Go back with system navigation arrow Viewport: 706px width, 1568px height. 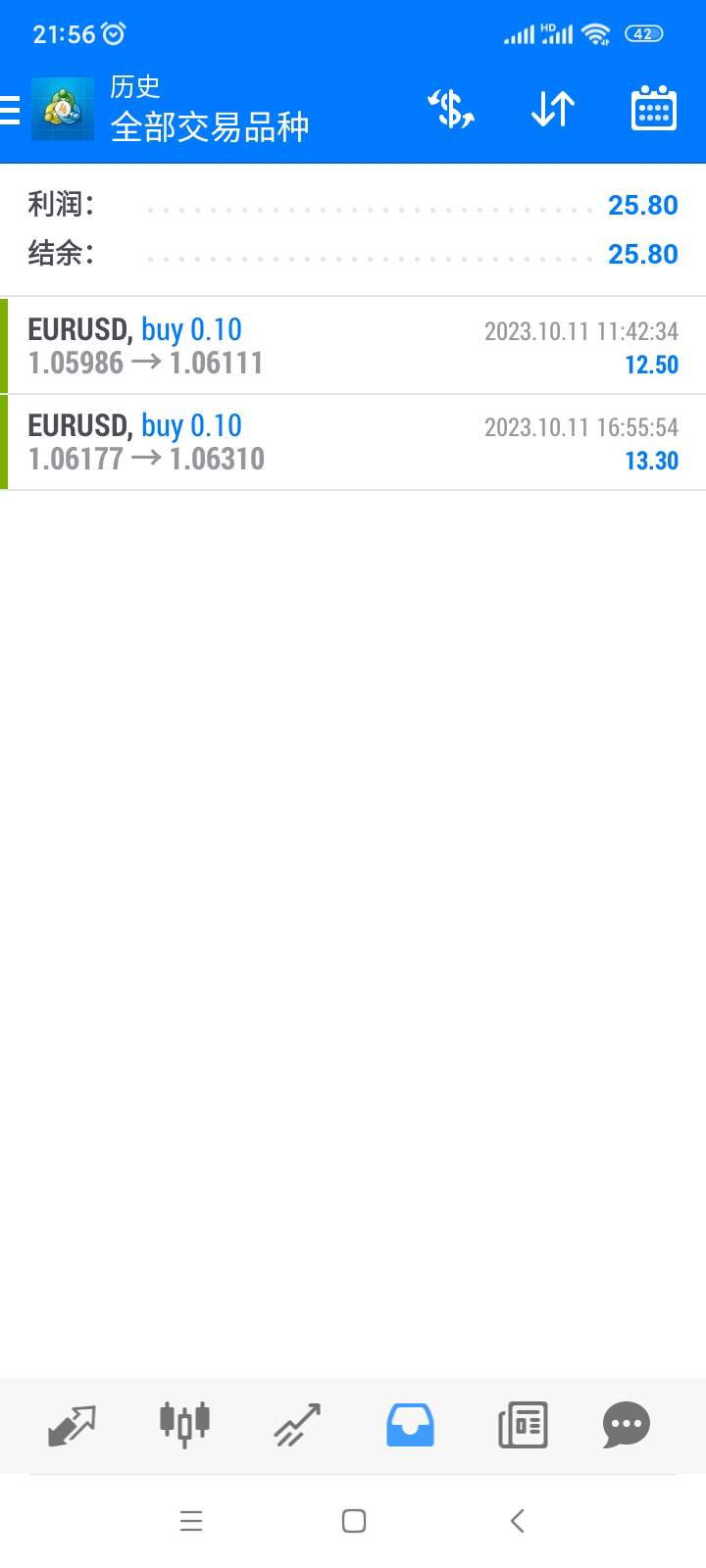[x=518, y=1521]
